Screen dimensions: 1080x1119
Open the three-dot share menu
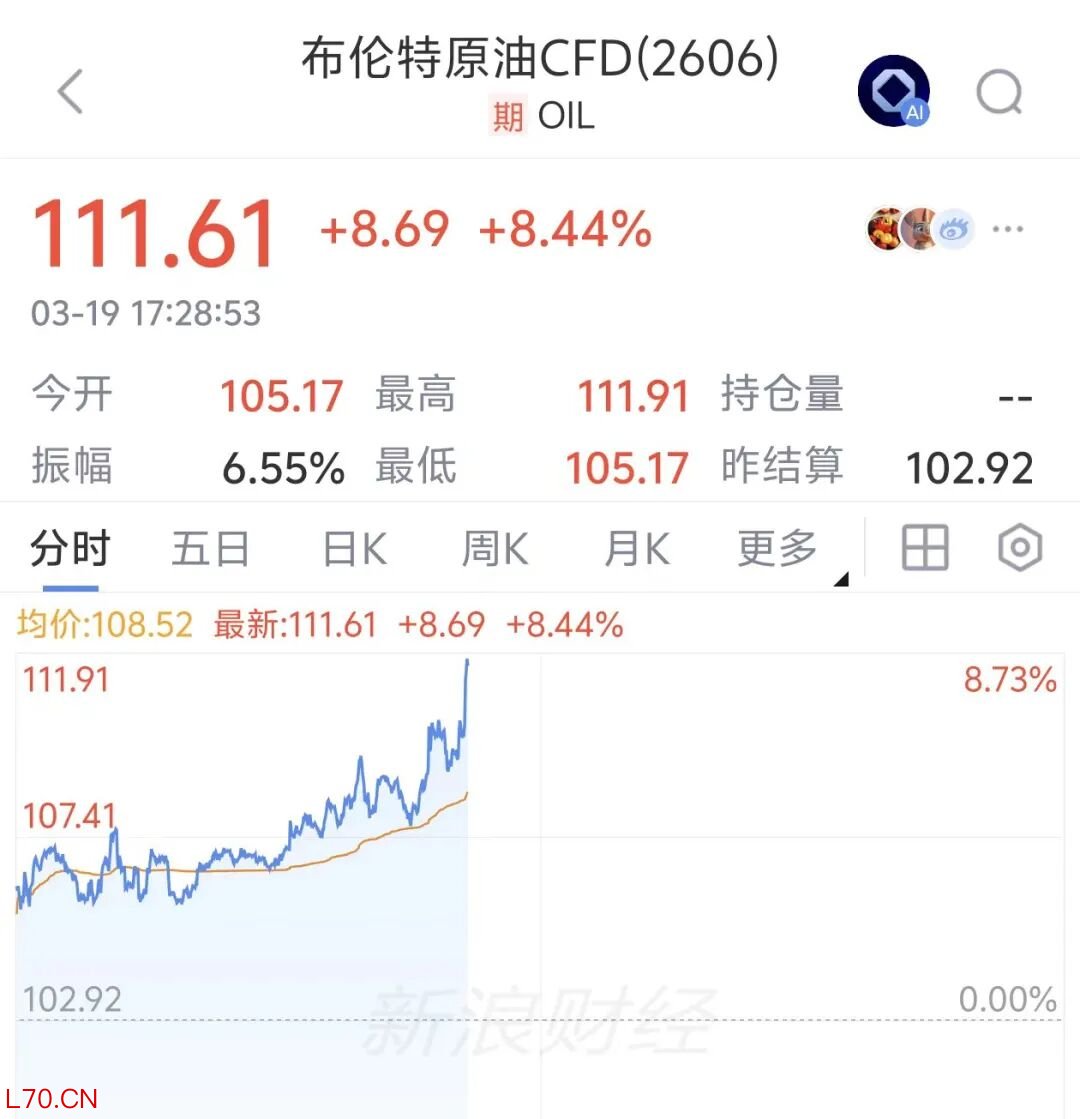(x=1008, y=229)
